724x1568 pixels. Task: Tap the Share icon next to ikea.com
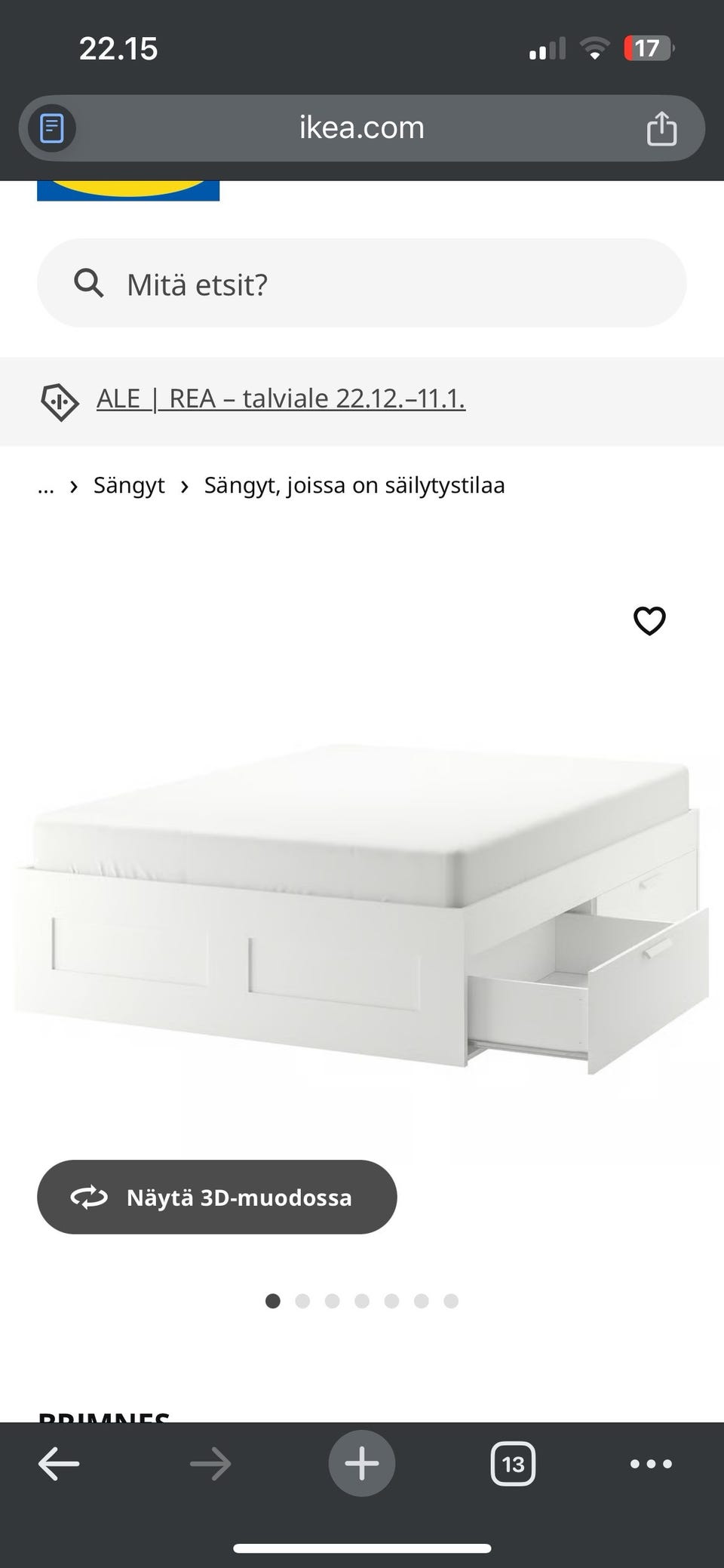pos(661,128)
